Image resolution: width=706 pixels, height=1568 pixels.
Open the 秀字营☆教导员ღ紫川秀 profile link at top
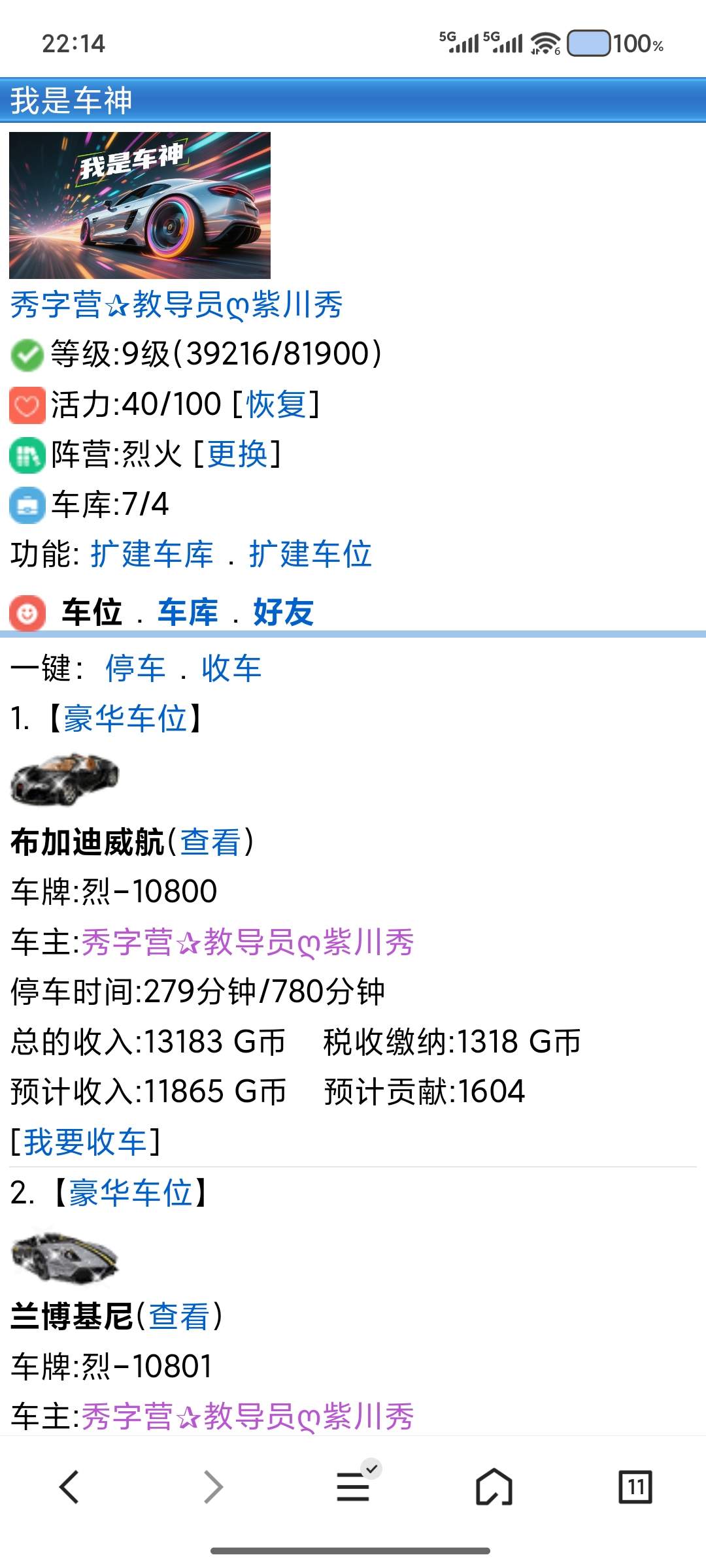pyautogui.click(x=176, y=304)
